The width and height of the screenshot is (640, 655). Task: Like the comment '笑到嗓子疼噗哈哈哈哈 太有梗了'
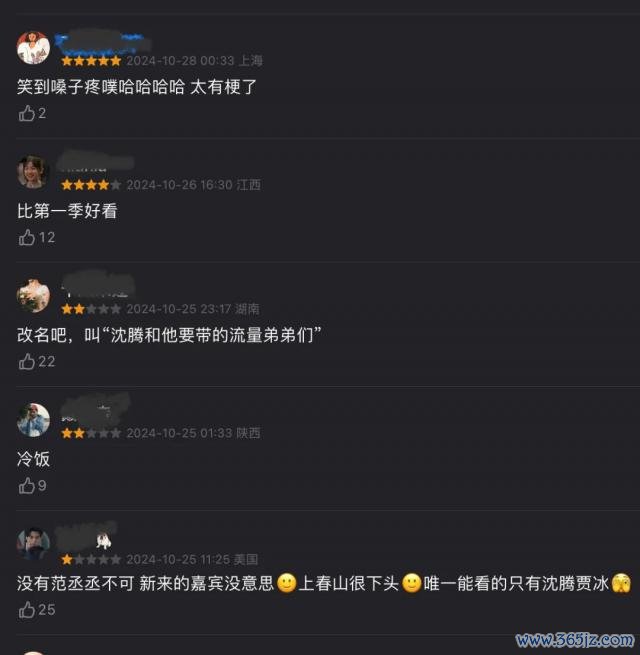(27, 113)
